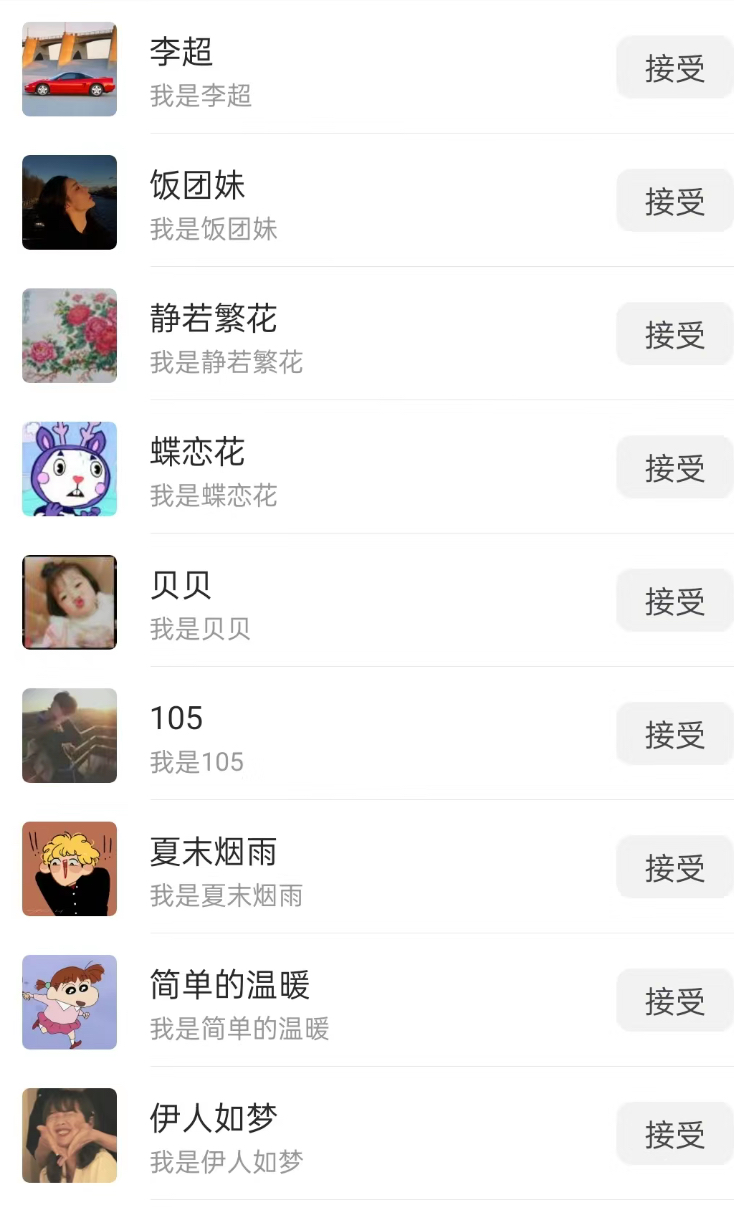Open 李超's friend request details
The image size is (734, 1207).
coord(350,68)
